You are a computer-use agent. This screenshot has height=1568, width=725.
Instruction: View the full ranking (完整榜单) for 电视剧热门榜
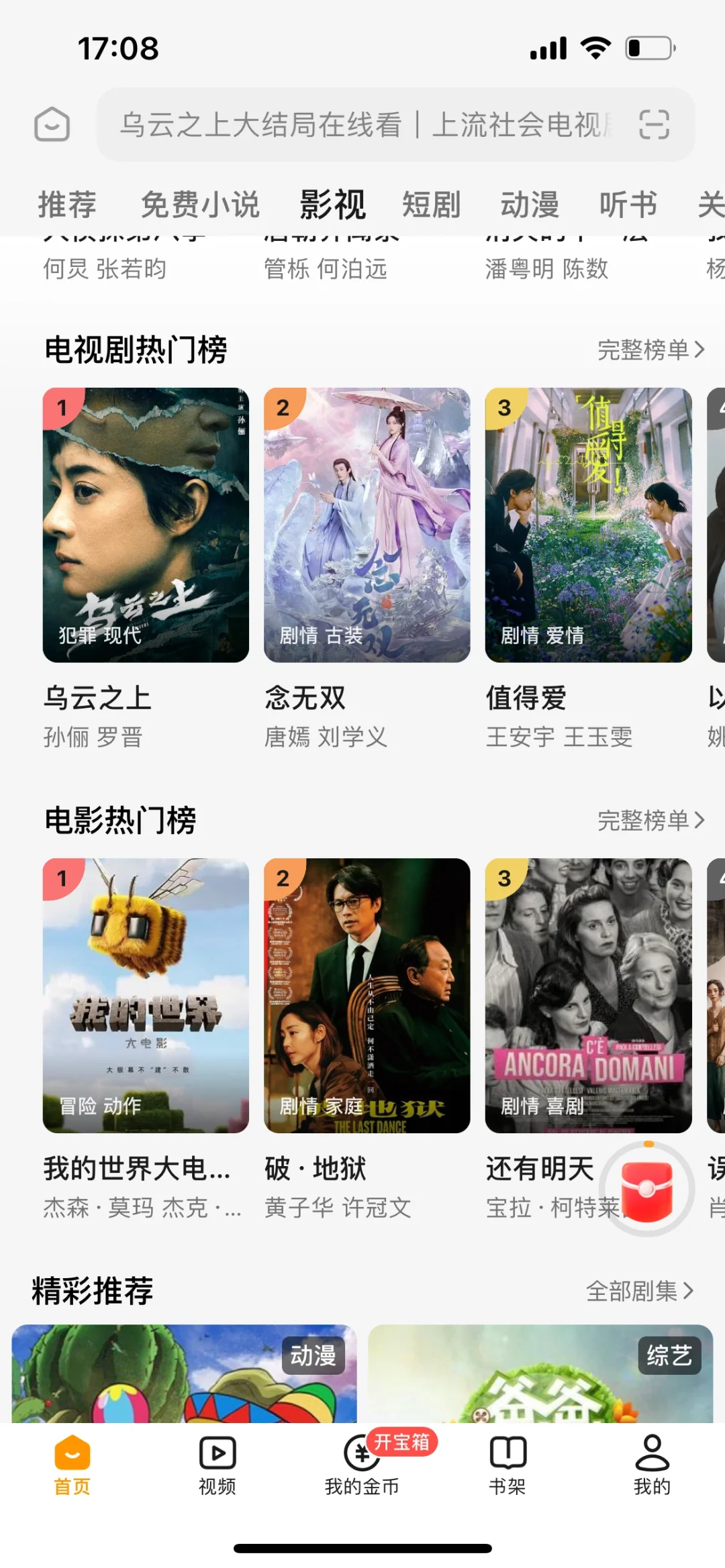point(650,350)
